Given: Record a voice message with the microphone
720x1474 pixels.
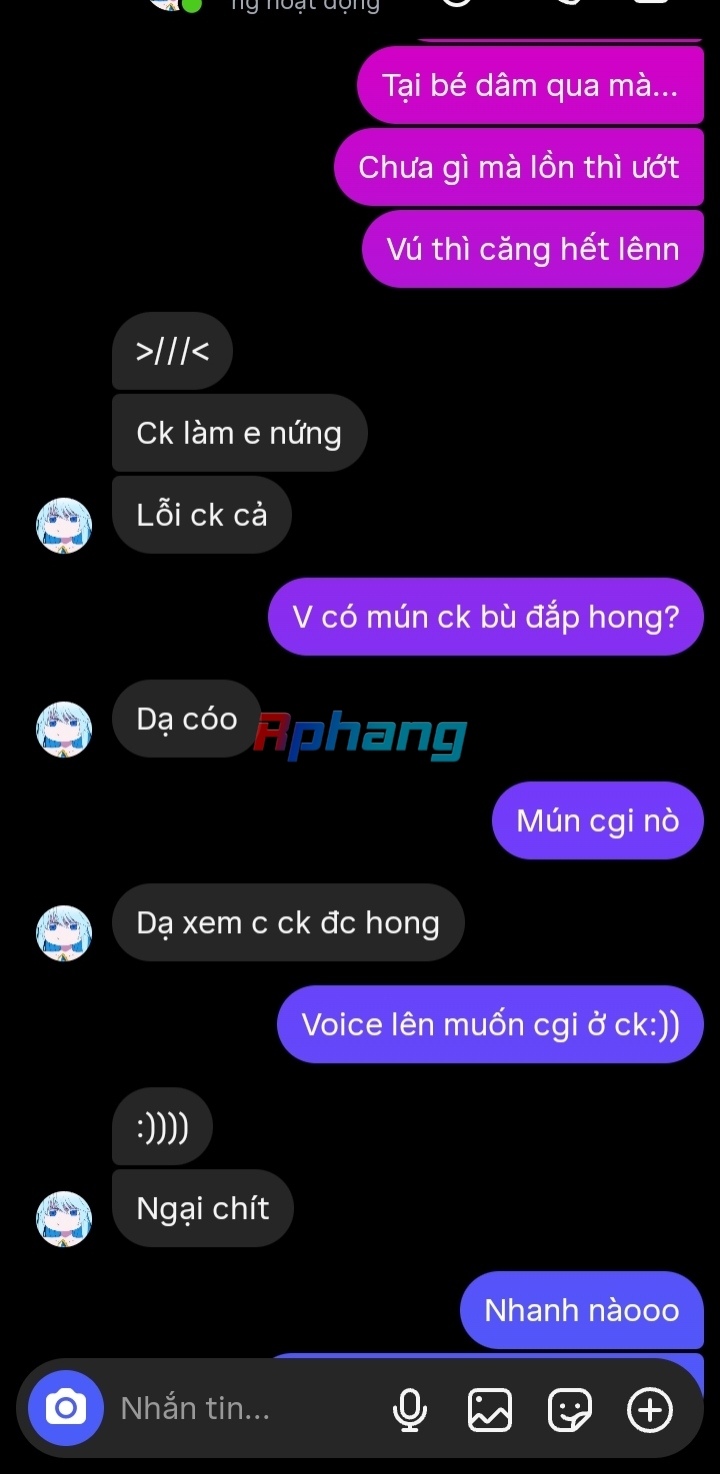Looking at the screenshot, I should tap(410, 1410).
